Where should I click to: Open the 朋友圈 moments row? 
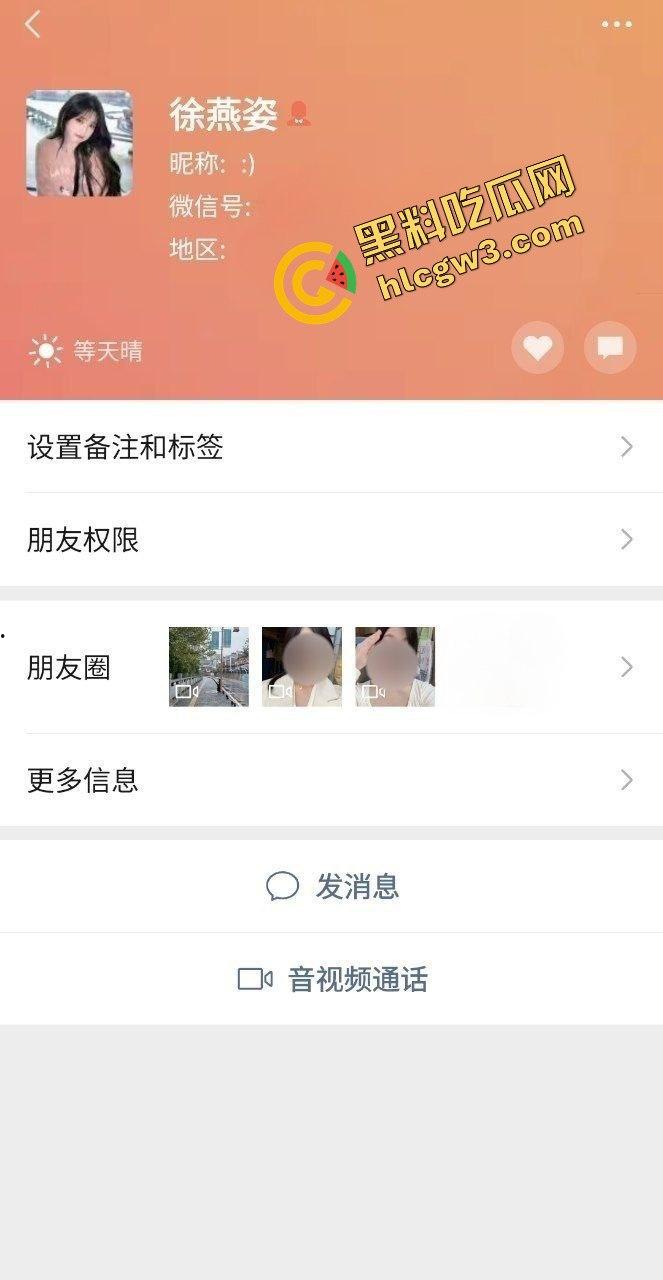(x=331, y=667)
